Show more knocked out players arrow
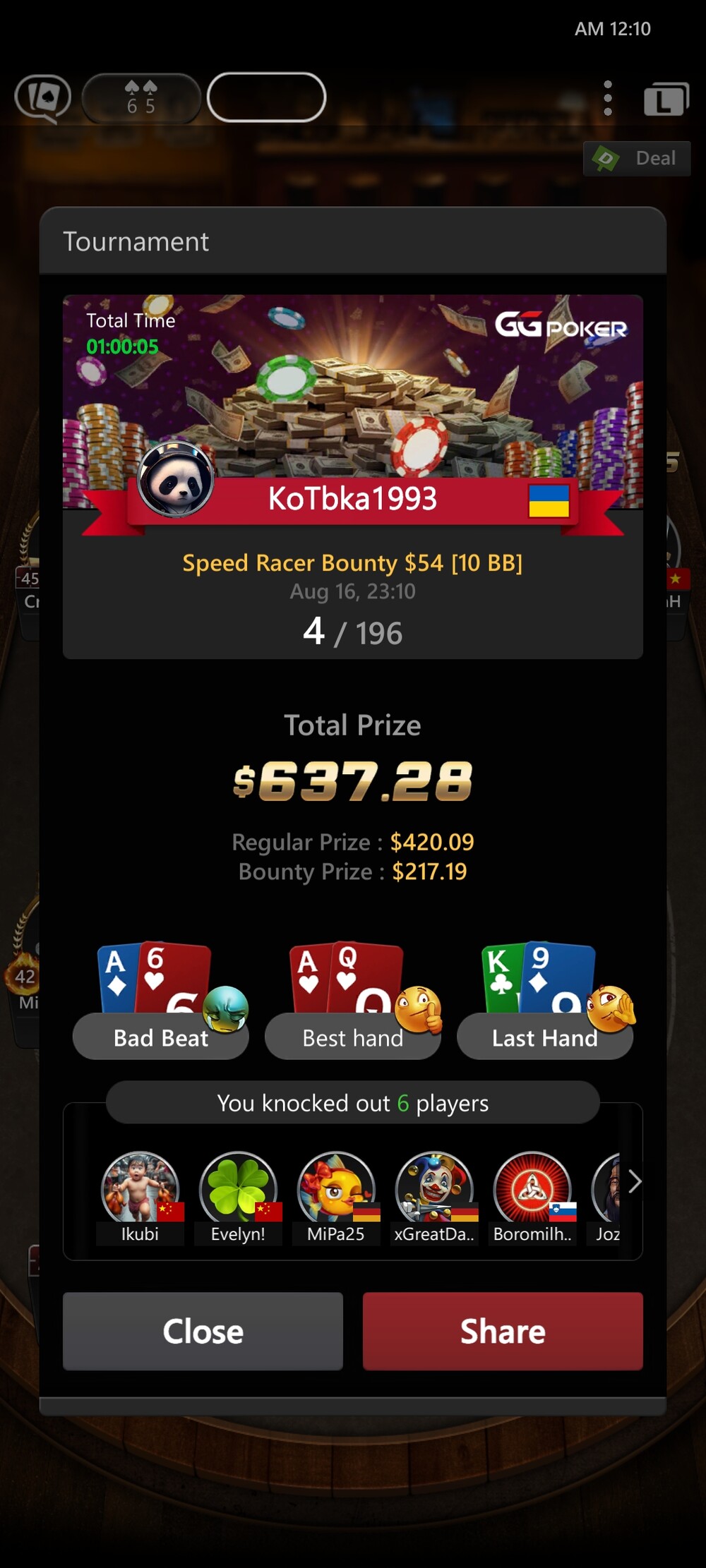 coord(634,1181)
